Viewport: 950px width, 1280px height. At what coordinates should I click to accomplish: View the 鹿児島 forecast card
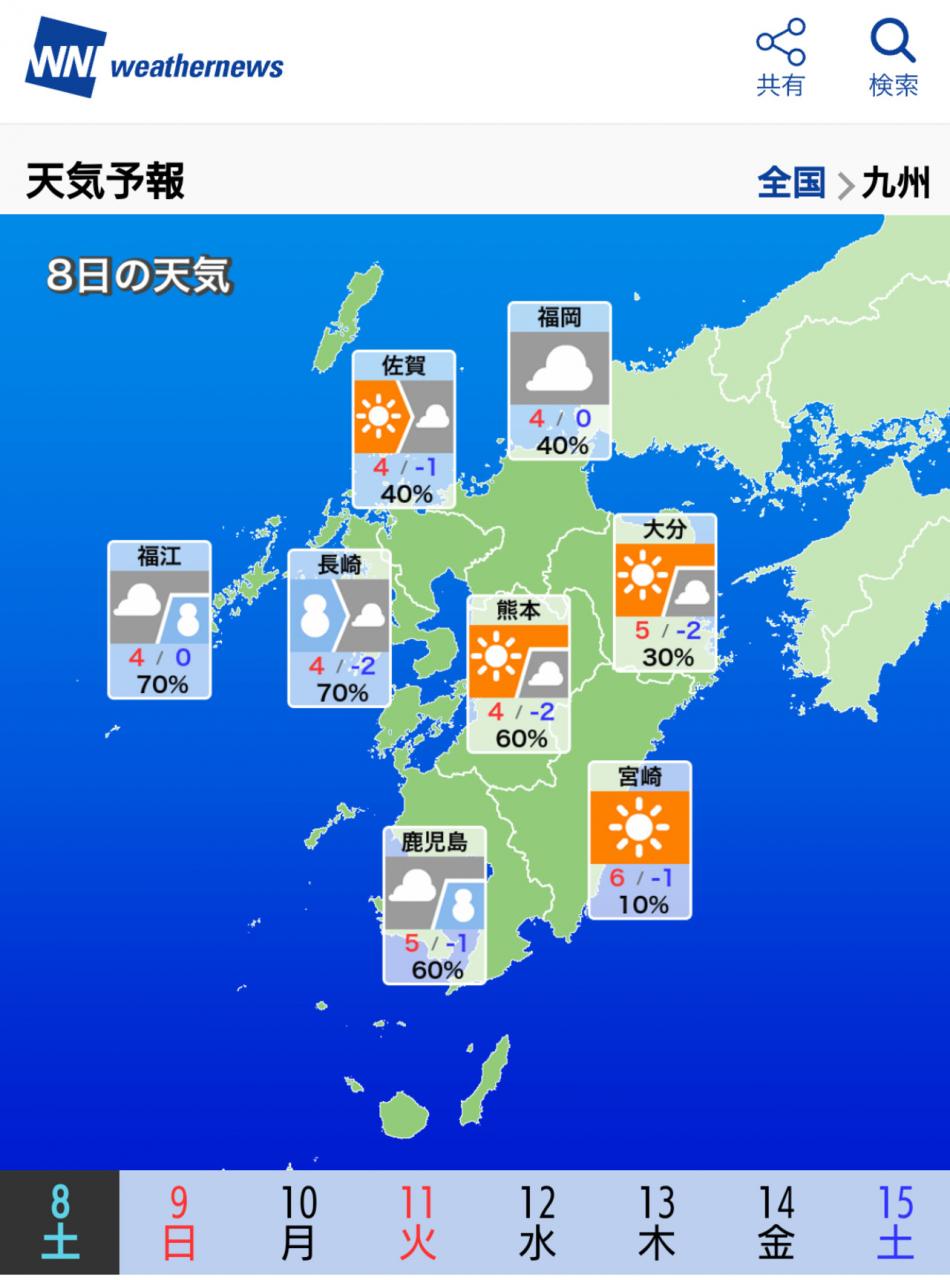pos(435,905)
